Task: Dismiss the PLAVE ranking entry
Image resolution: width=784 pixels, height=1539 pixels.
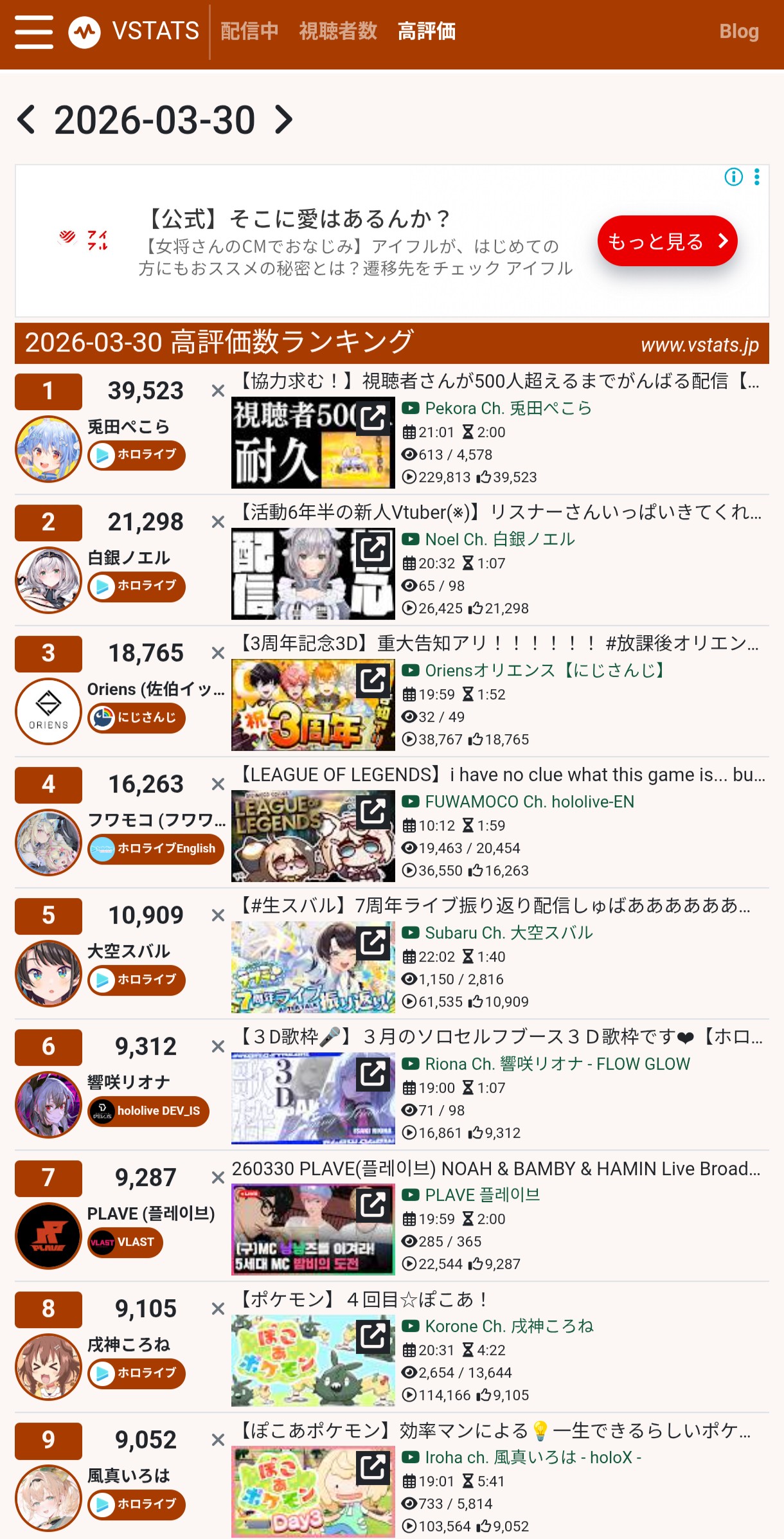Action: [218, 1177]
